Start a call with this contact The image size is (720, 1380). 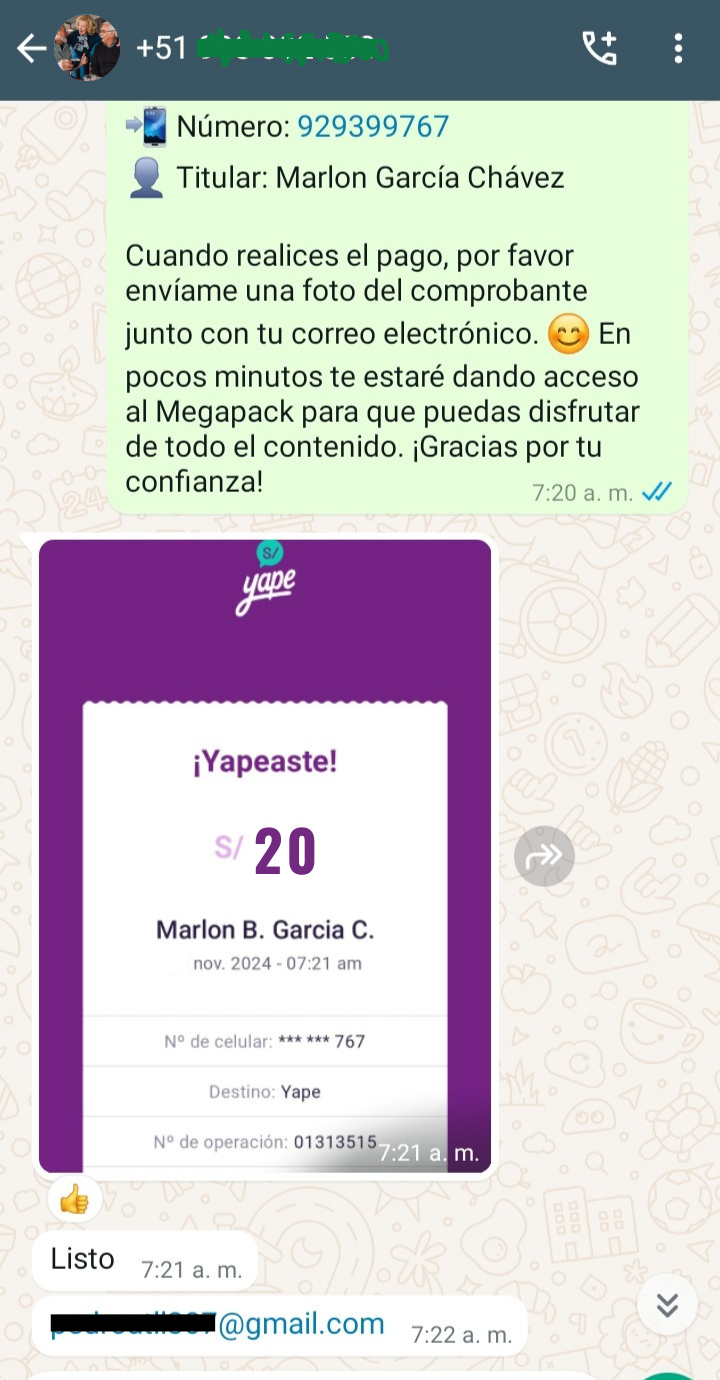point(600,48)
